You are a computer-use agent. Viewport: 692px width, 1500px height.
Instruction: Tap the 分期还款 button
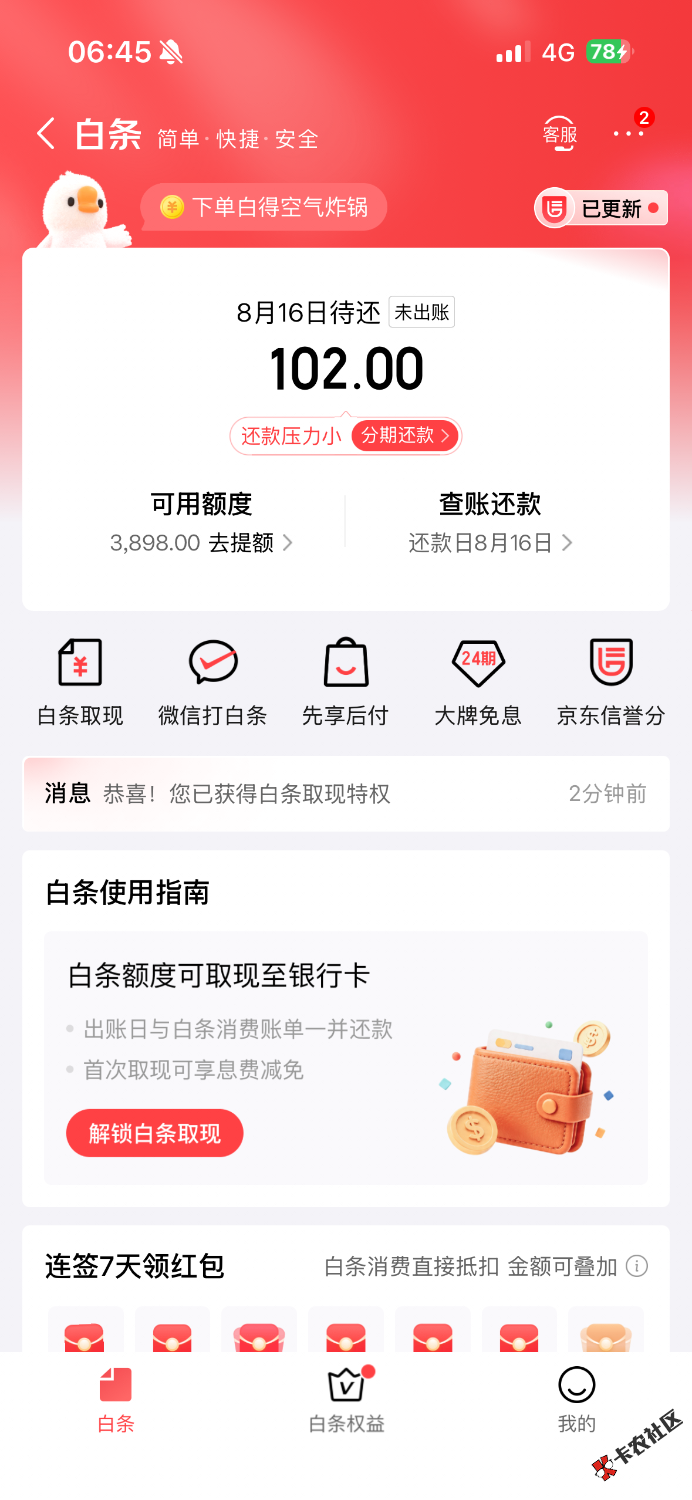[406, 435]
